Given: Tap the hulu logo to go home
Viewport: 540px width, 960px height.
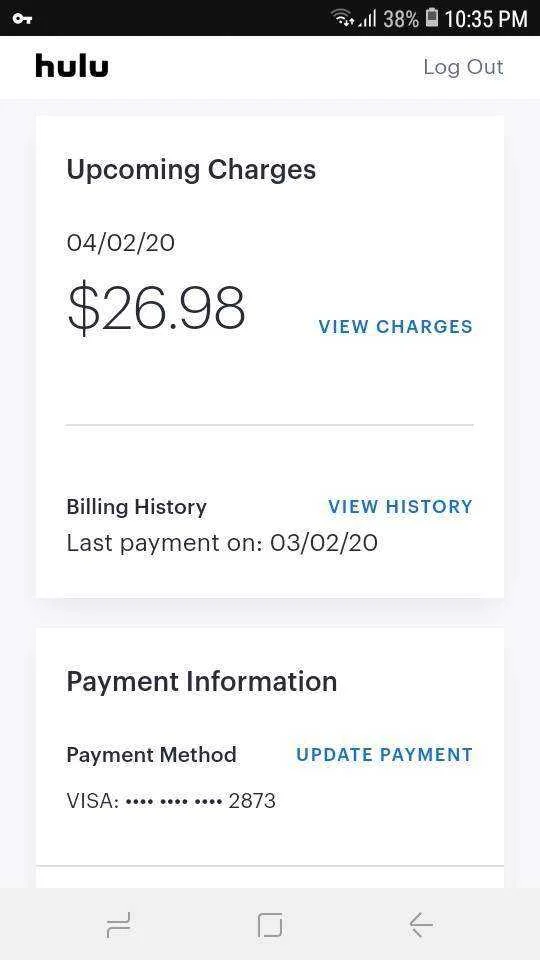Looking at the screenshot, I should (72, 66).
